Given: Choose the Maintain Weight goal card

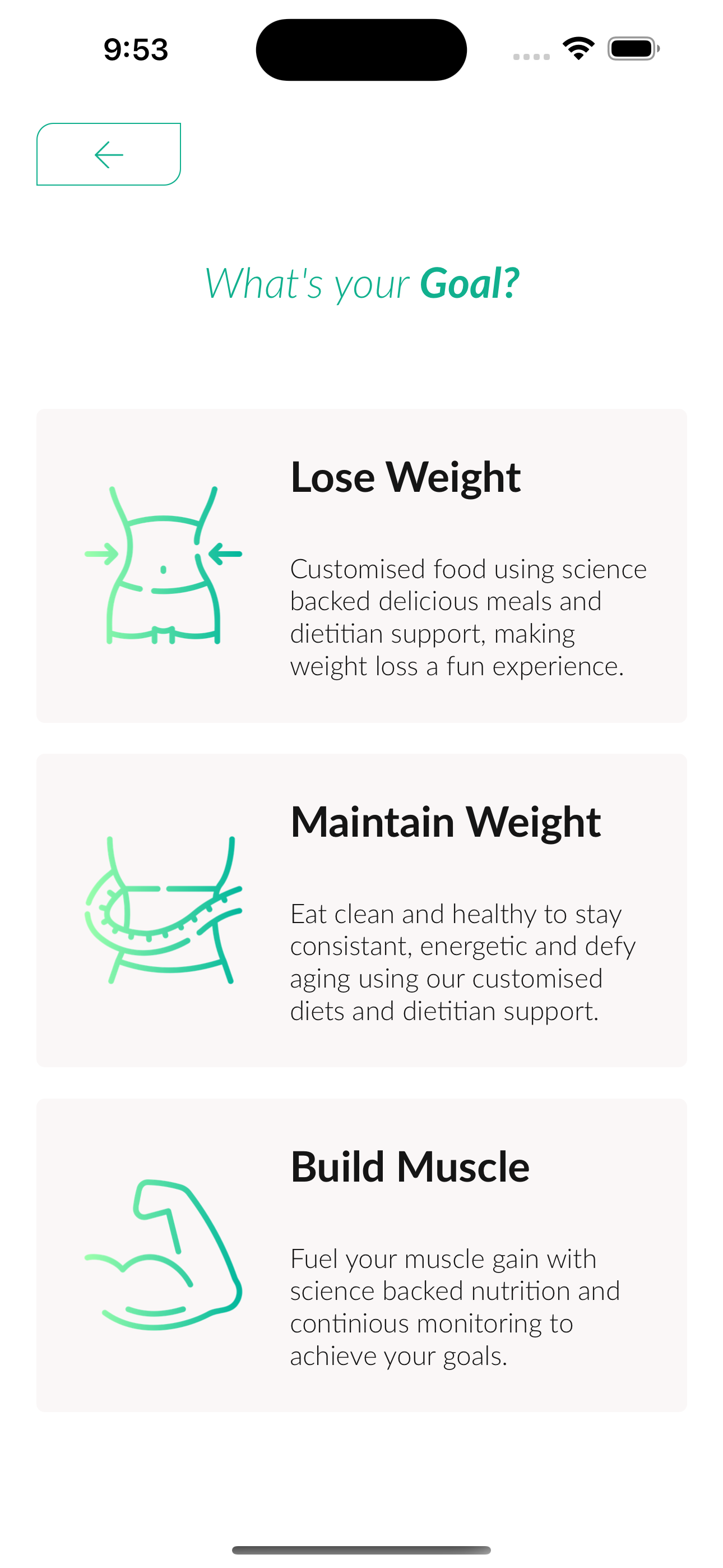Looking at the screenshot, I should pos(361,910).
